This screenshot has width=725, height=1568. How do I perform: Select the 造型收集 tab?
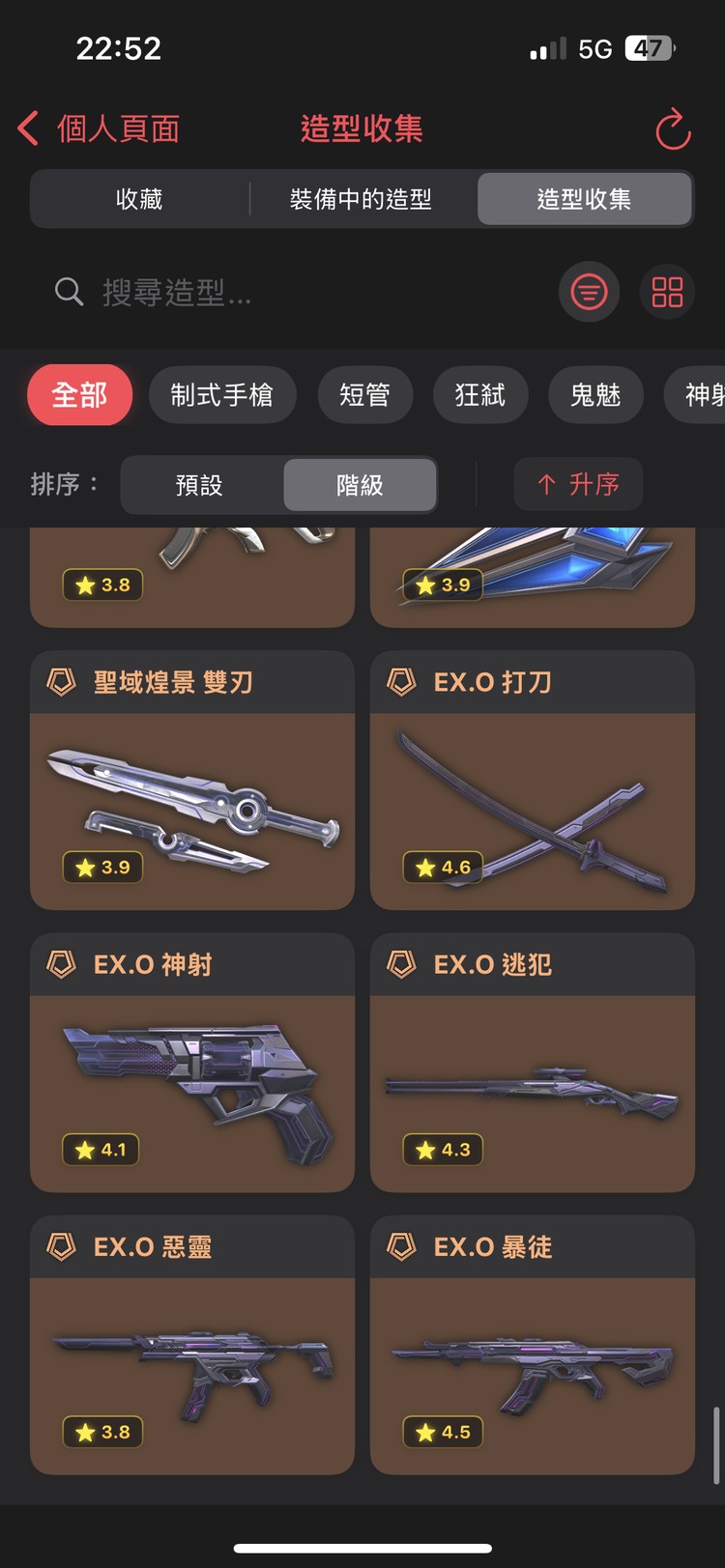[584, 199]
